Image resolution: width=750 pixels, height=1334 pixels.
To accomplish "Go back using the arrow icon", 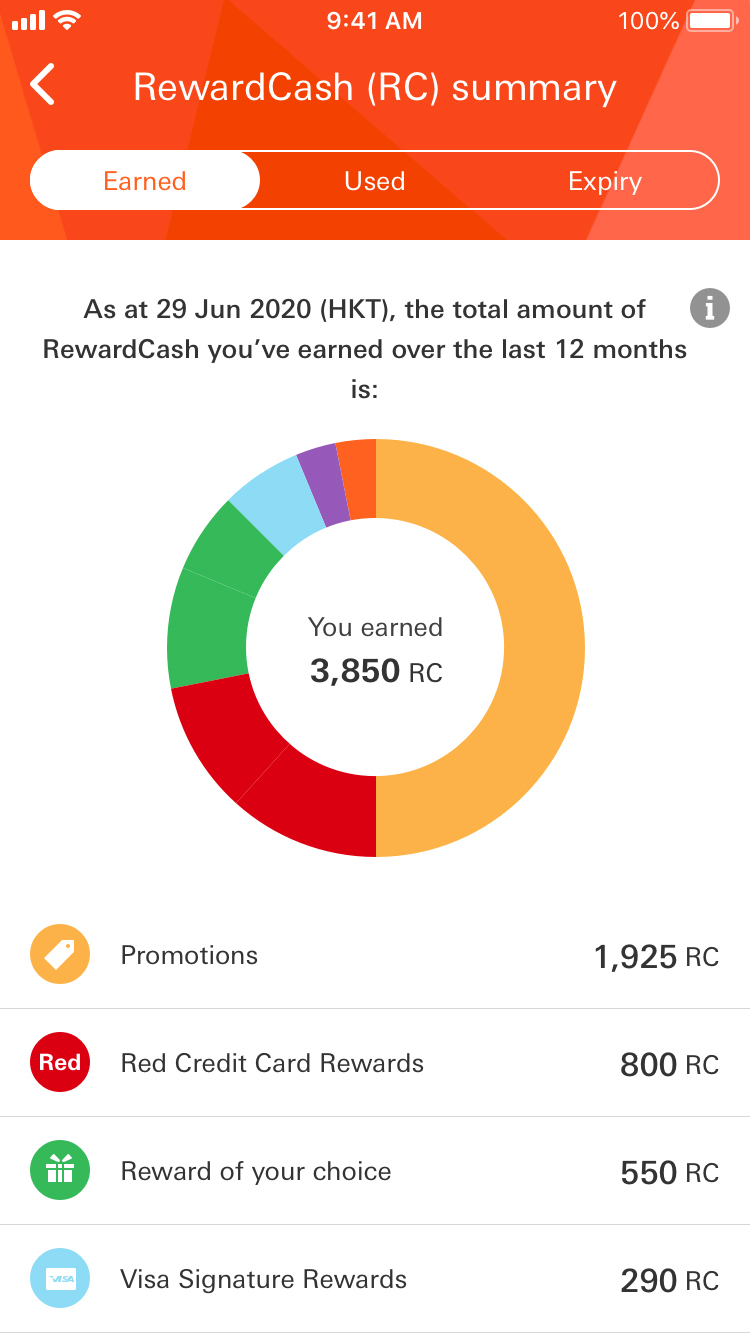I will tap(42, 85).
